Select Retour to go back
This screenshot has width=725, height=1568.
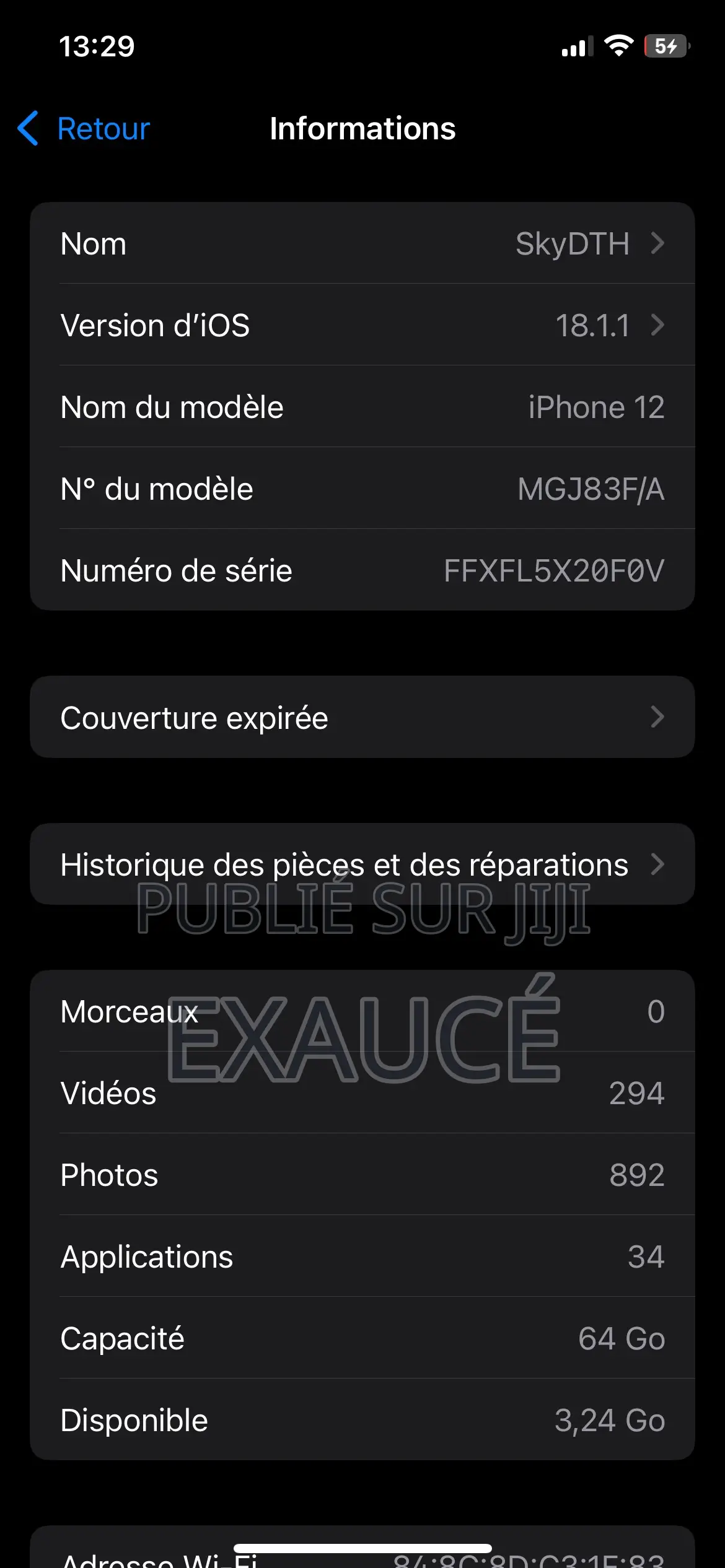102,129
